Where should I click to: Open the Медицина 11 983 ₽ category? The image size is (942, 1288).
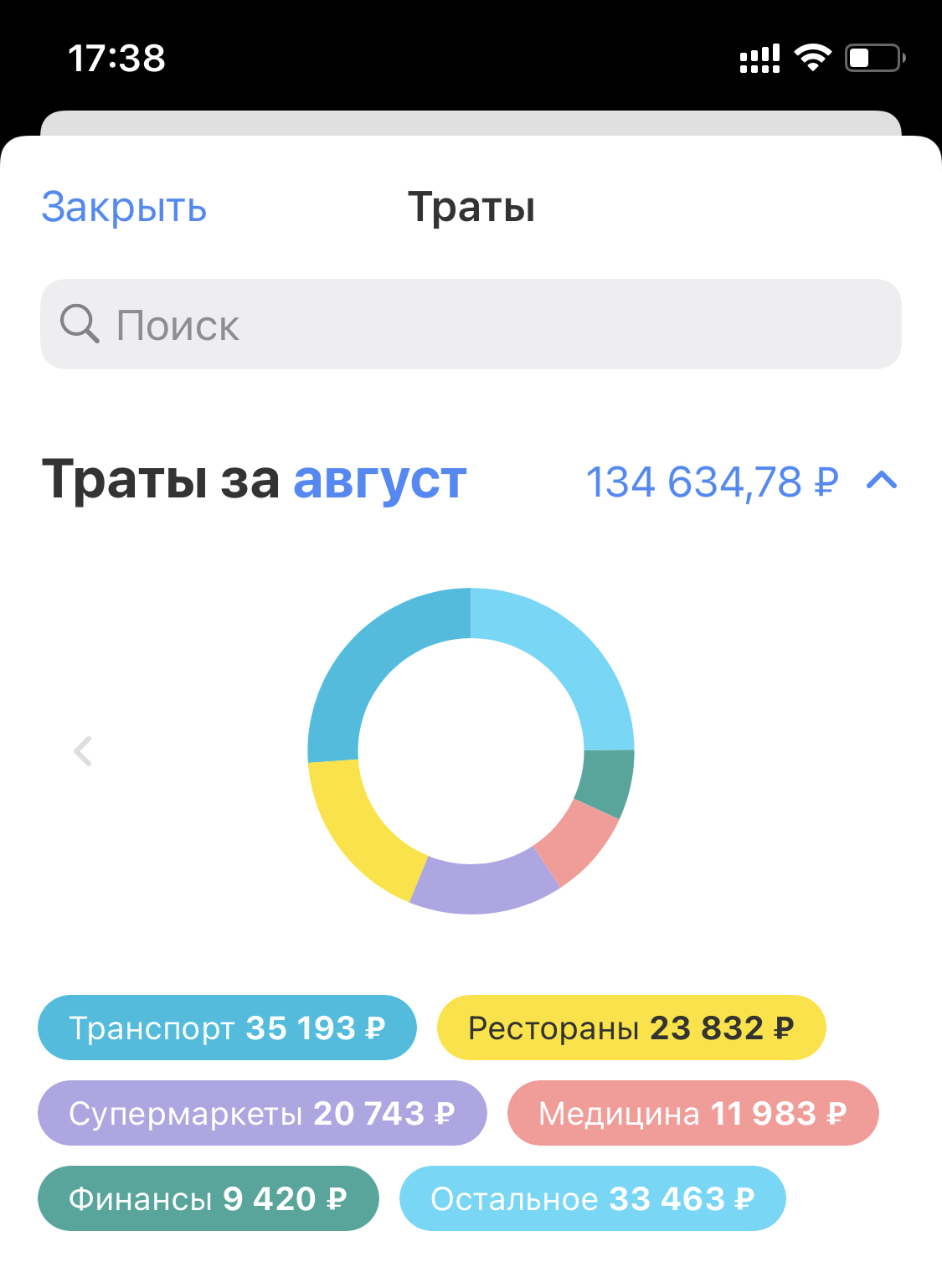click(692, 1113)
